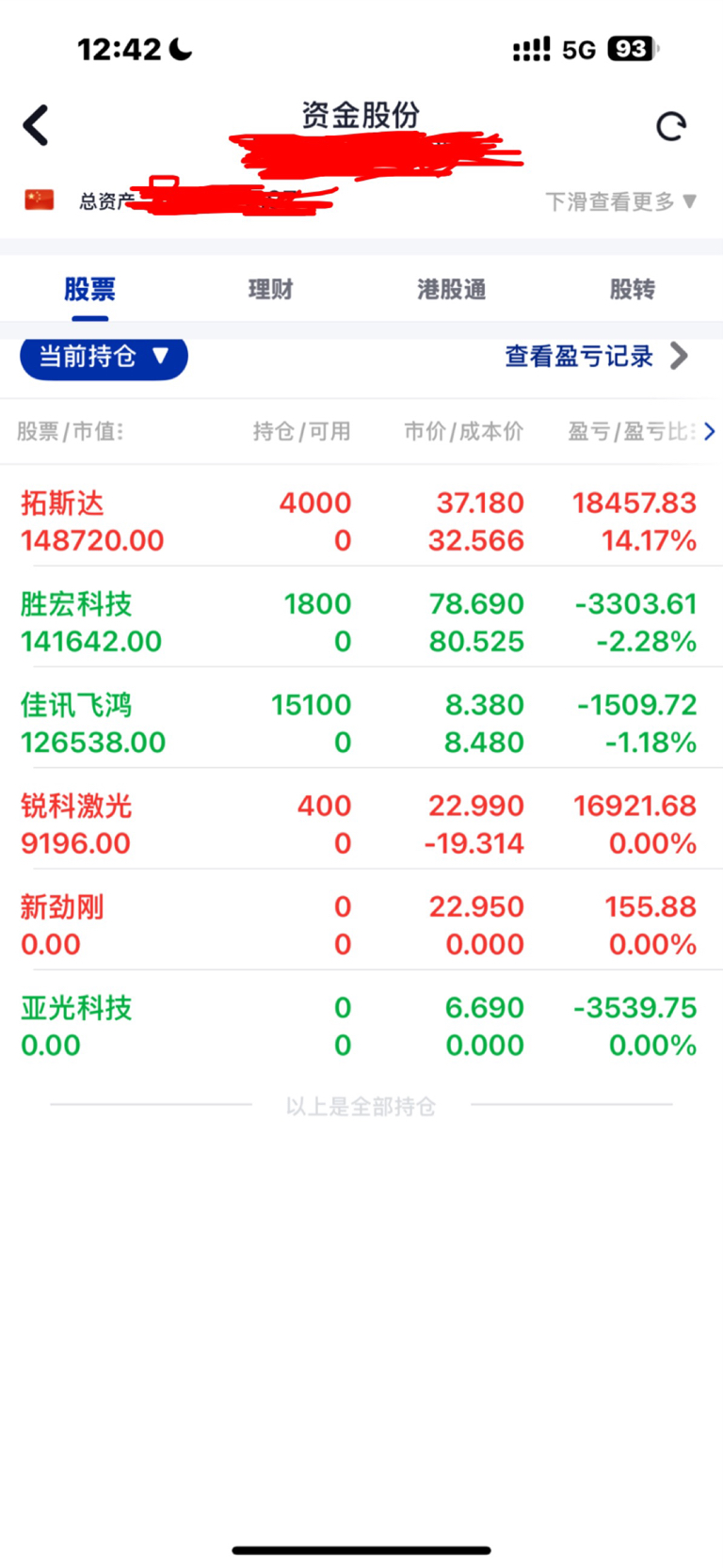This screenshot has width=723, height=1568.
Task: Switch to the 理财 tab
Action: [271, 289]
